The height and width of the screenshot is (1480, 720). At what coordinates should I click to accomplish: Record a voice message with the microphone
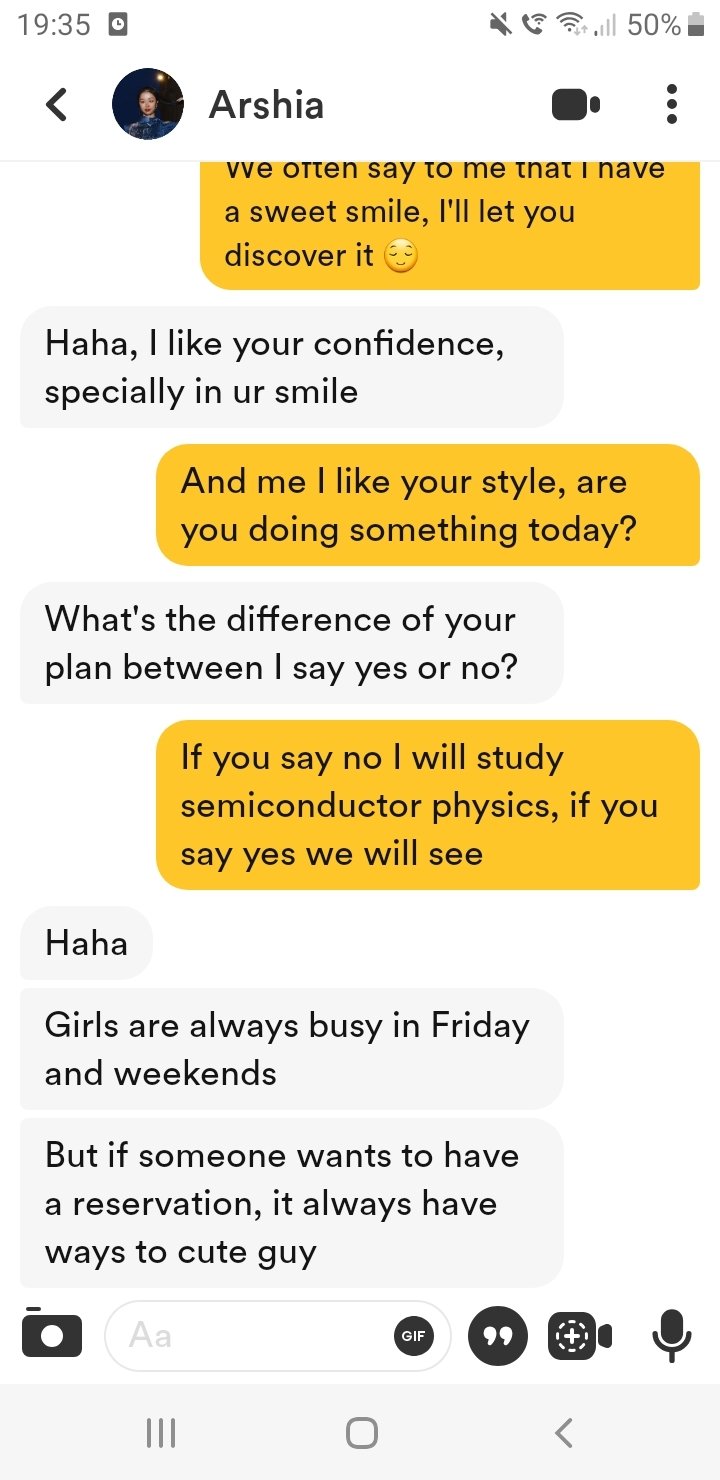point(671,1335)
